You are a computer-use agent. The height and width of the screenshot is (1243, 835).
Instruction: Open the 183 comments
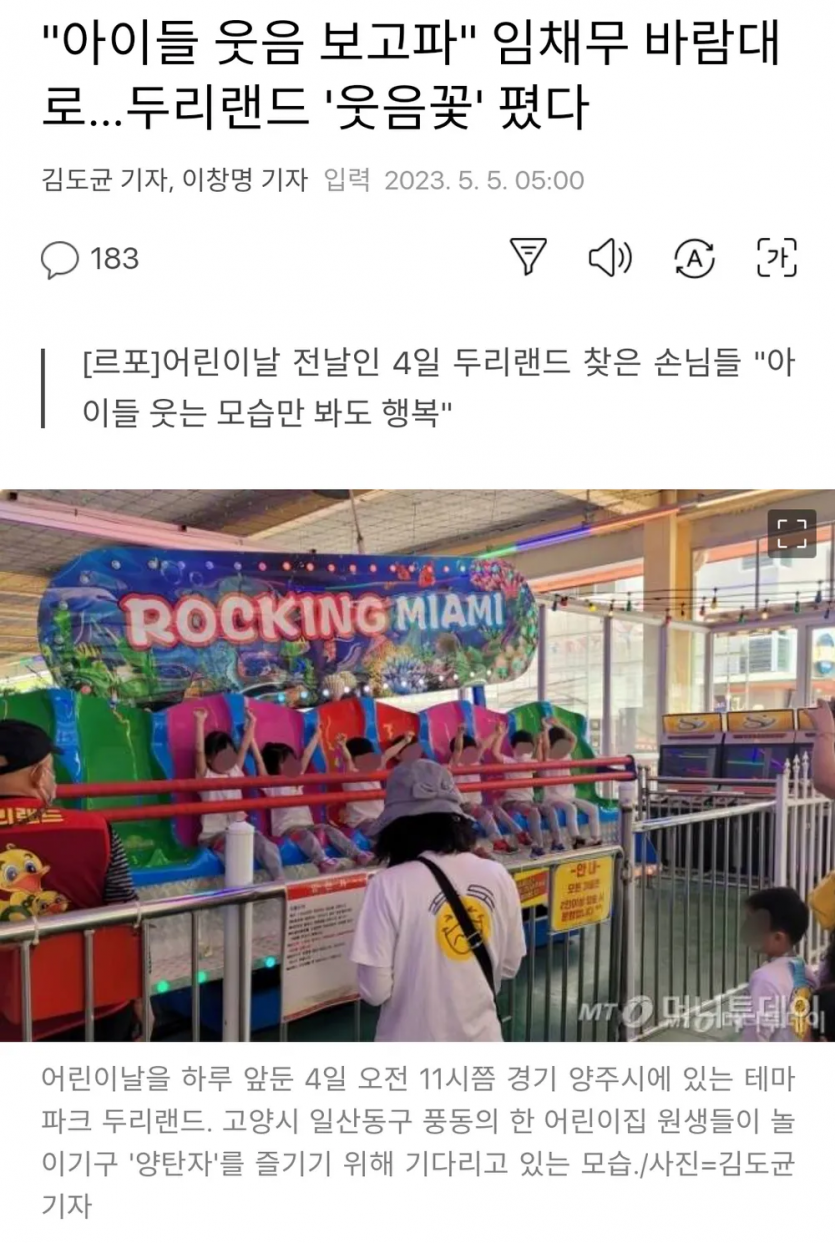pos(90,259)
